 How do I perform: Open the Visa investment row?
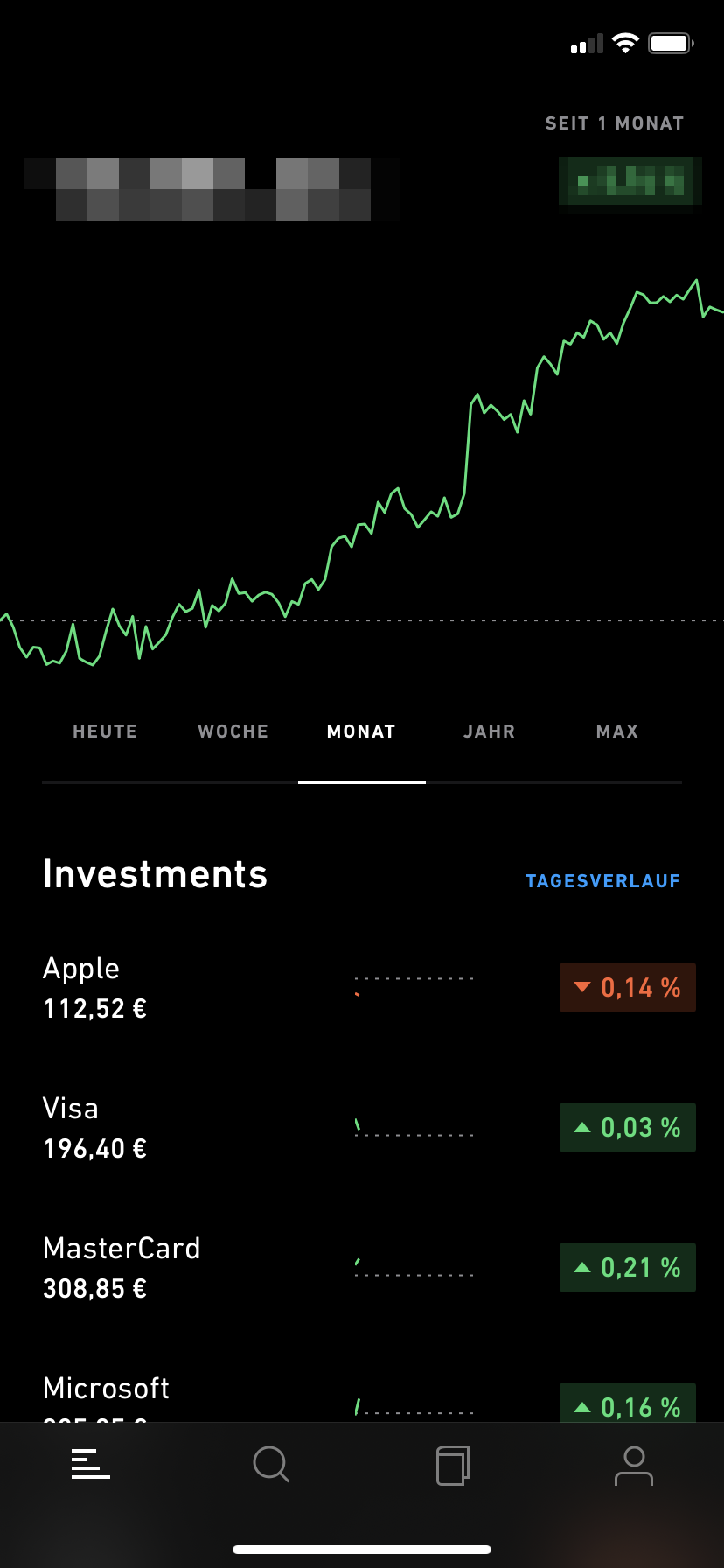pyautogui.click(x=362, y=1128)
